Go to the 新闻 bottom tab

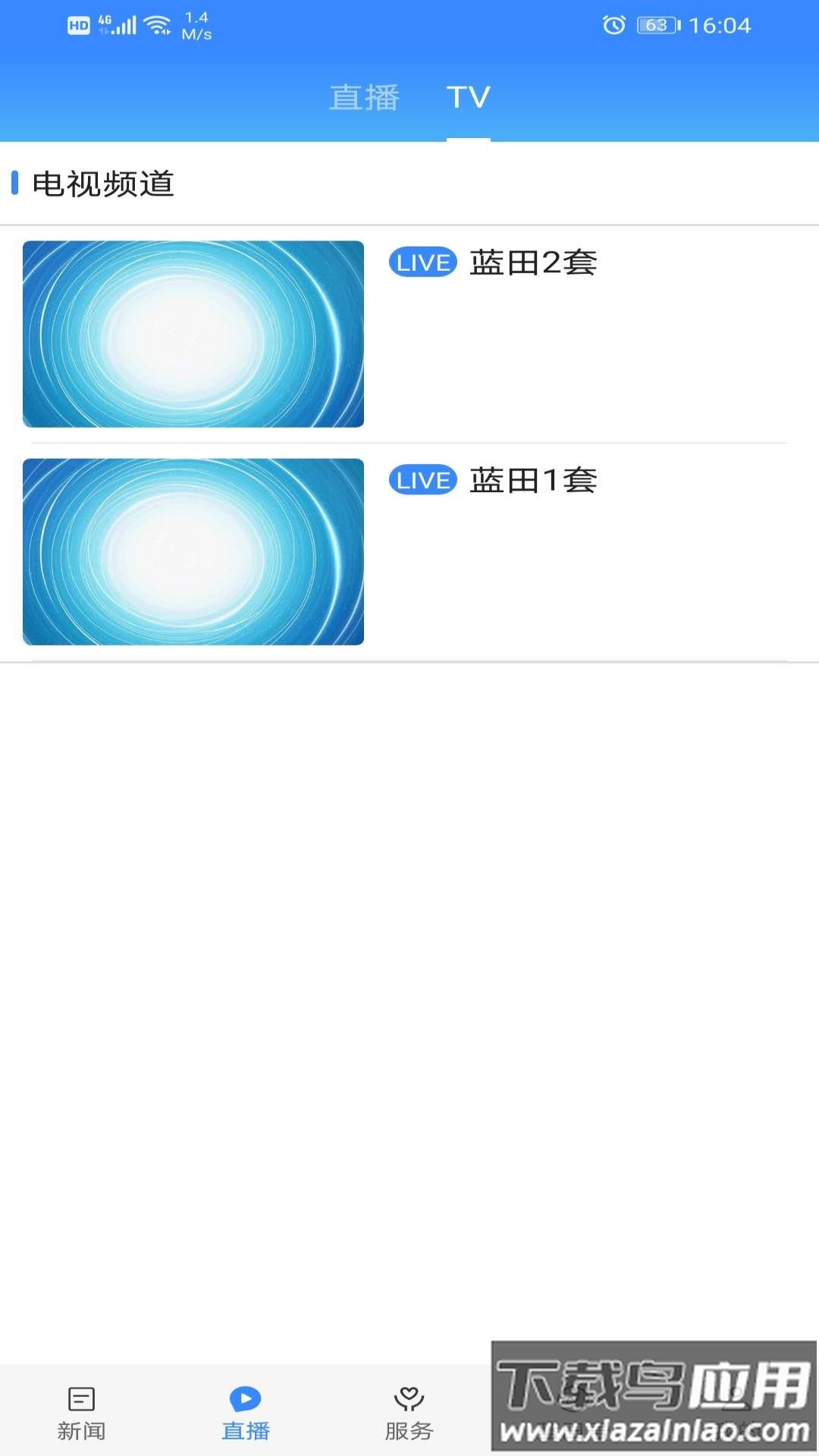(81, 1412)
